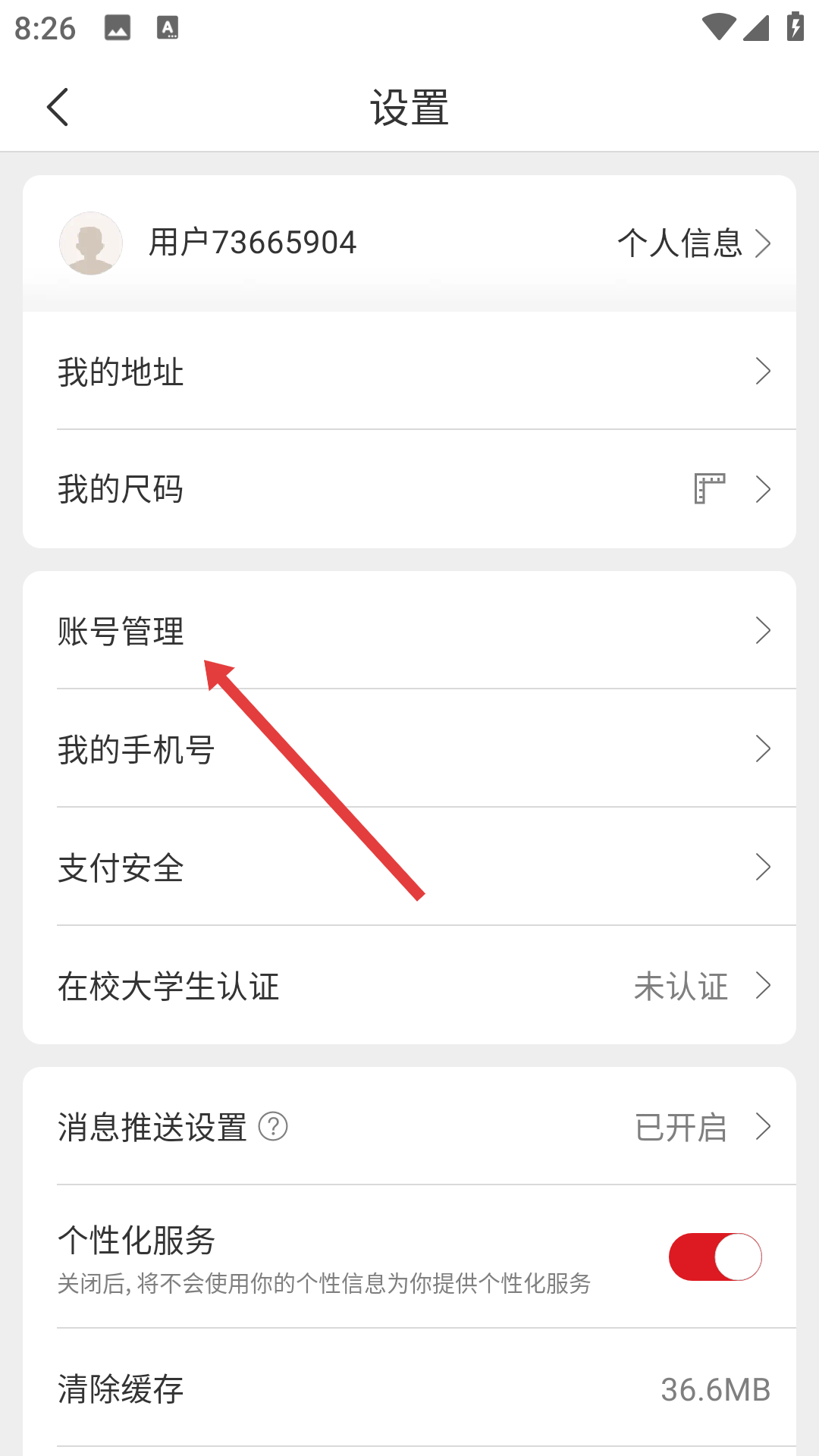Open the 我的手机号 row

click(409, 748)
